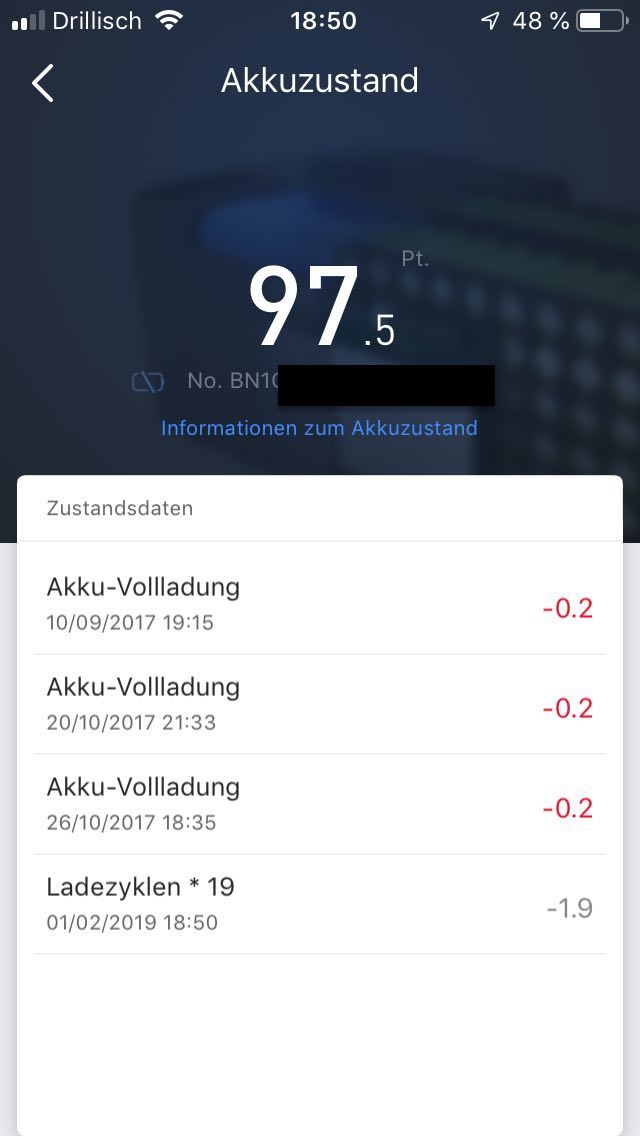Image resolution: width=640 pixels, height=1136 pixels.
Task: Open Informationen zum Akkuzustand link
Action: [x=319, y=428]
